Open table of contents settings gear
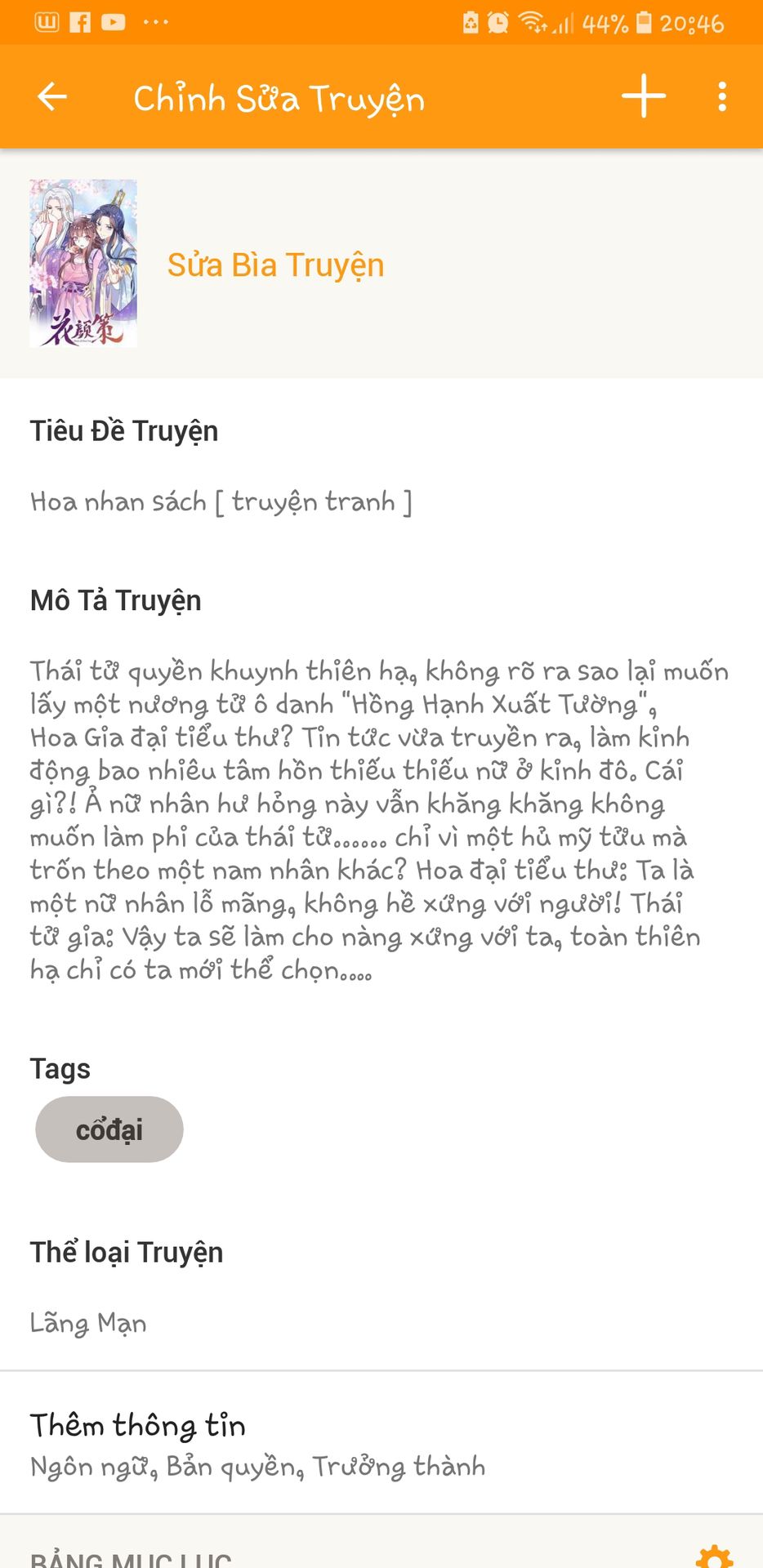This screenshot has height=1568, width=763. click(x=714, y=1557)
